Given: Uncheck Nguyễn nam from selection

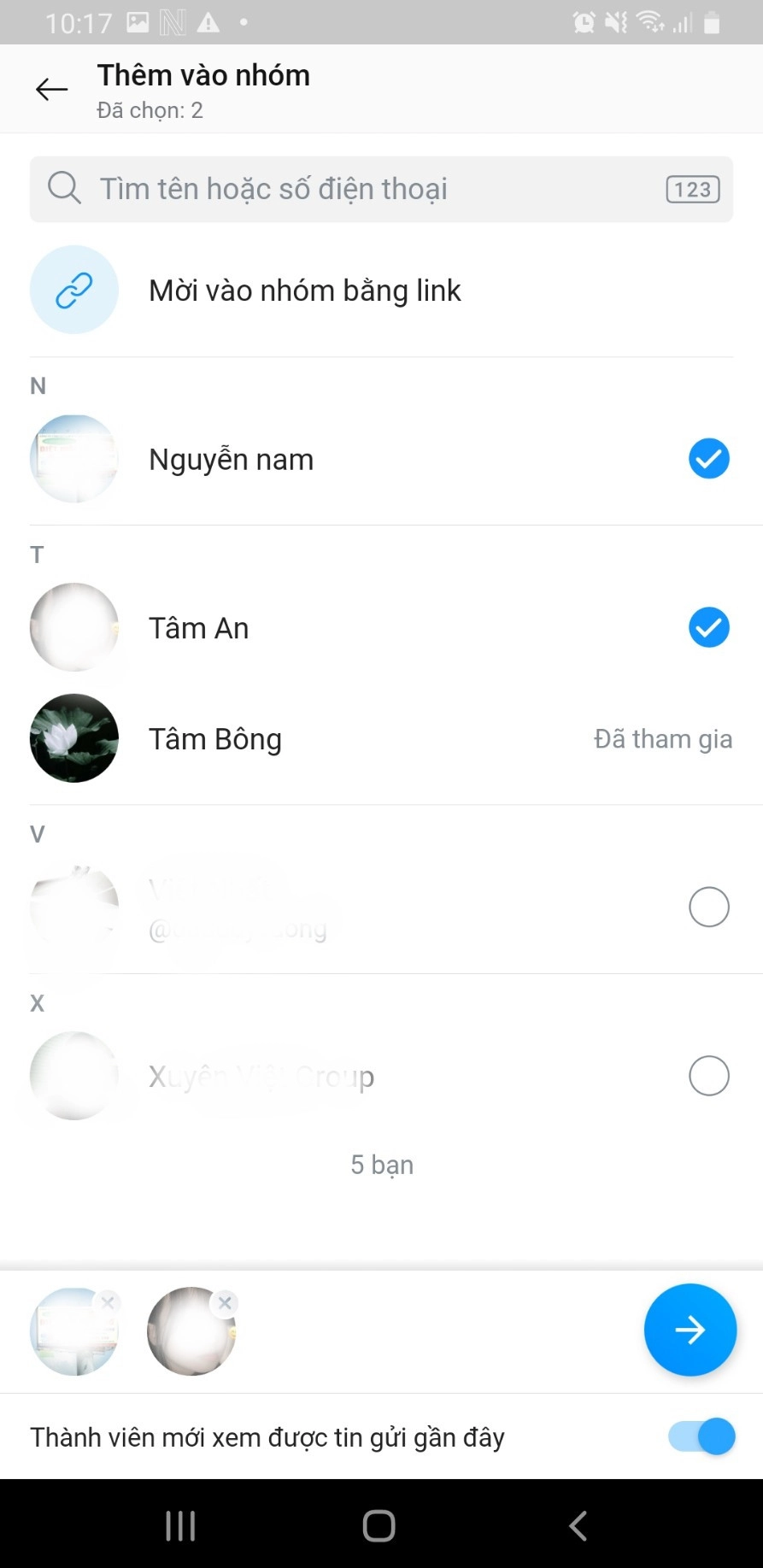Looking at the screenshot, I should coord(708,459).
